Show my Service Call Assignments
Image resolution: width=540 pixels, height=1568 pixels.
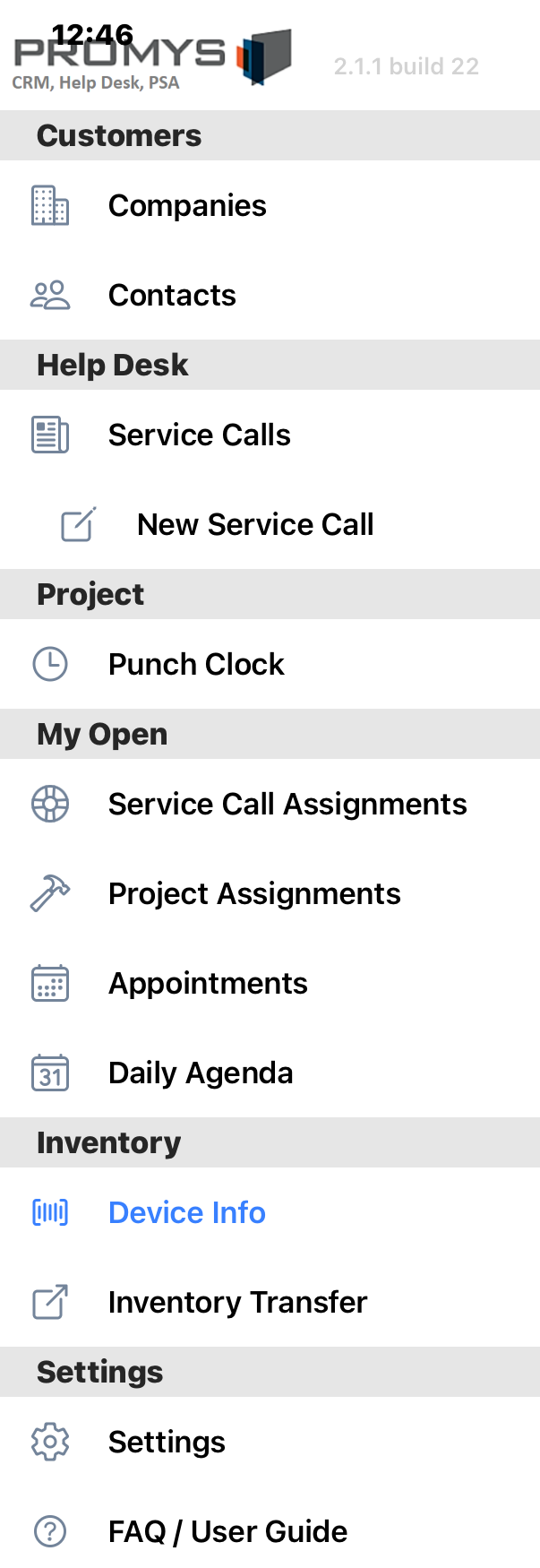[287, 805]
